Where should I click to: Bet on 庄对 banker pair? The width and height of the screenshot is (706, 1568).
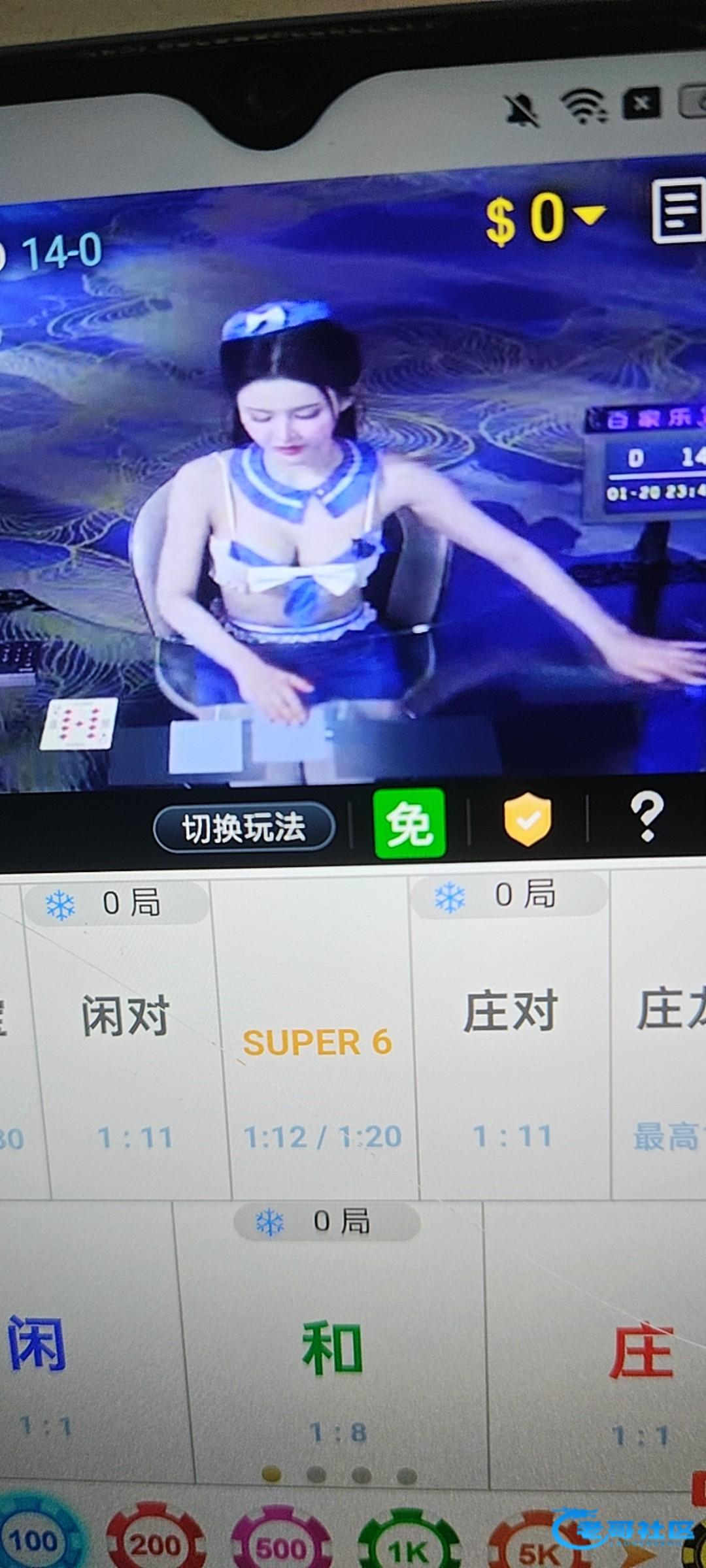click(511, 1039)
